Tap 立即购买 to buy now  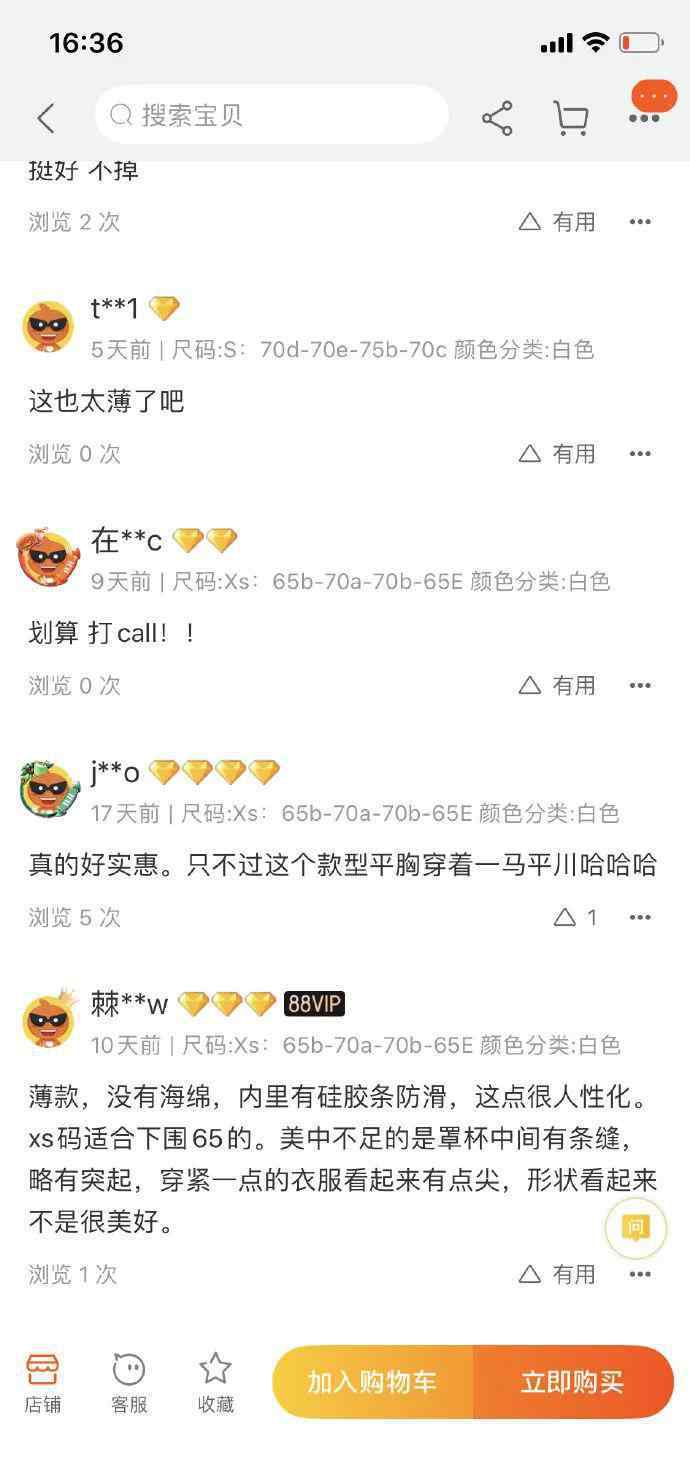point(572,1382)
